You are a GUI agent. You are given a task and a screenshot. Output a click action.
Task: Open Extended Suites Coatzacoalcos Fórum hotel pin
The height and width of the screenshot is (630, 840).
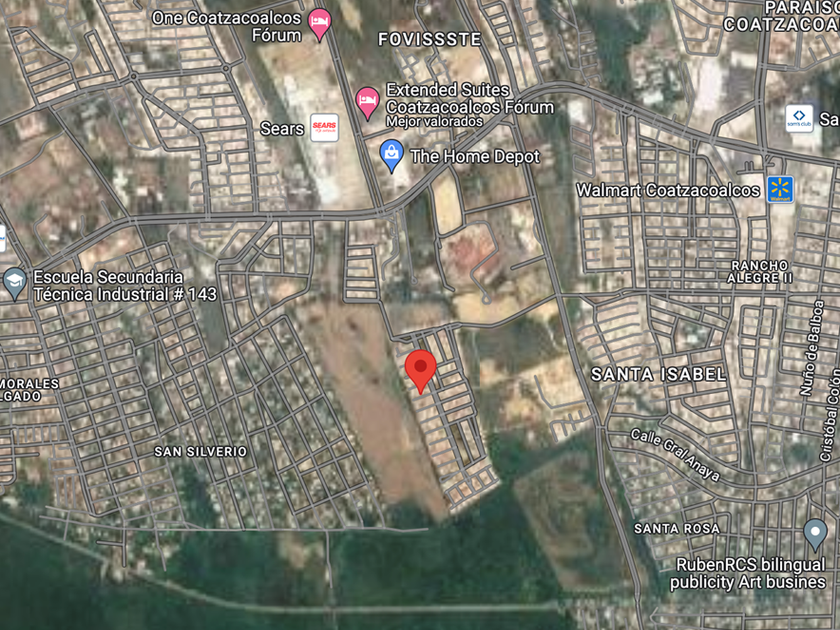[x=368, y=98]
